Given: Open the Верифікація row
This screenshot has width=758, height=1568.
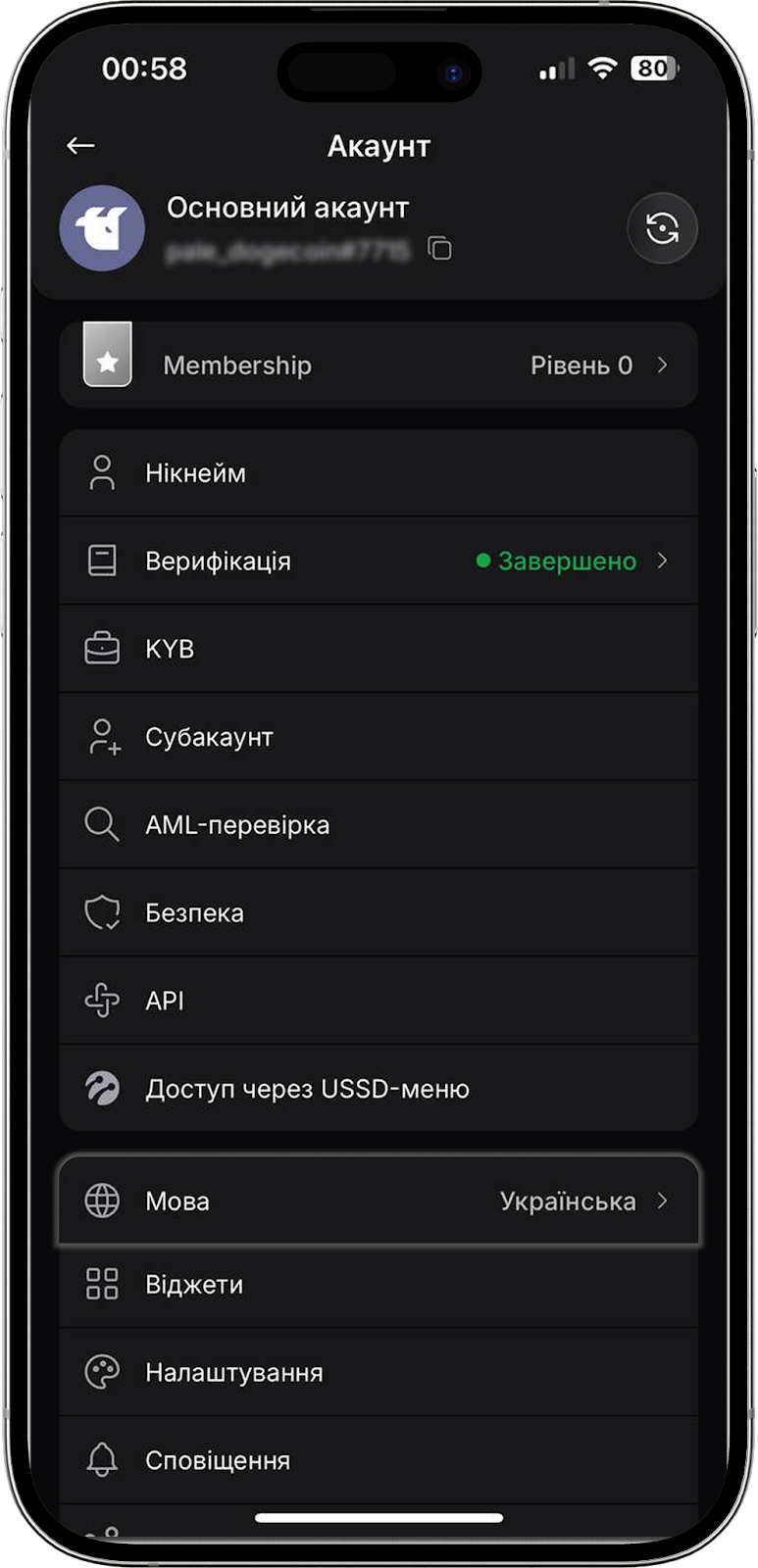Looking at the screenshot, I should 379,562.
